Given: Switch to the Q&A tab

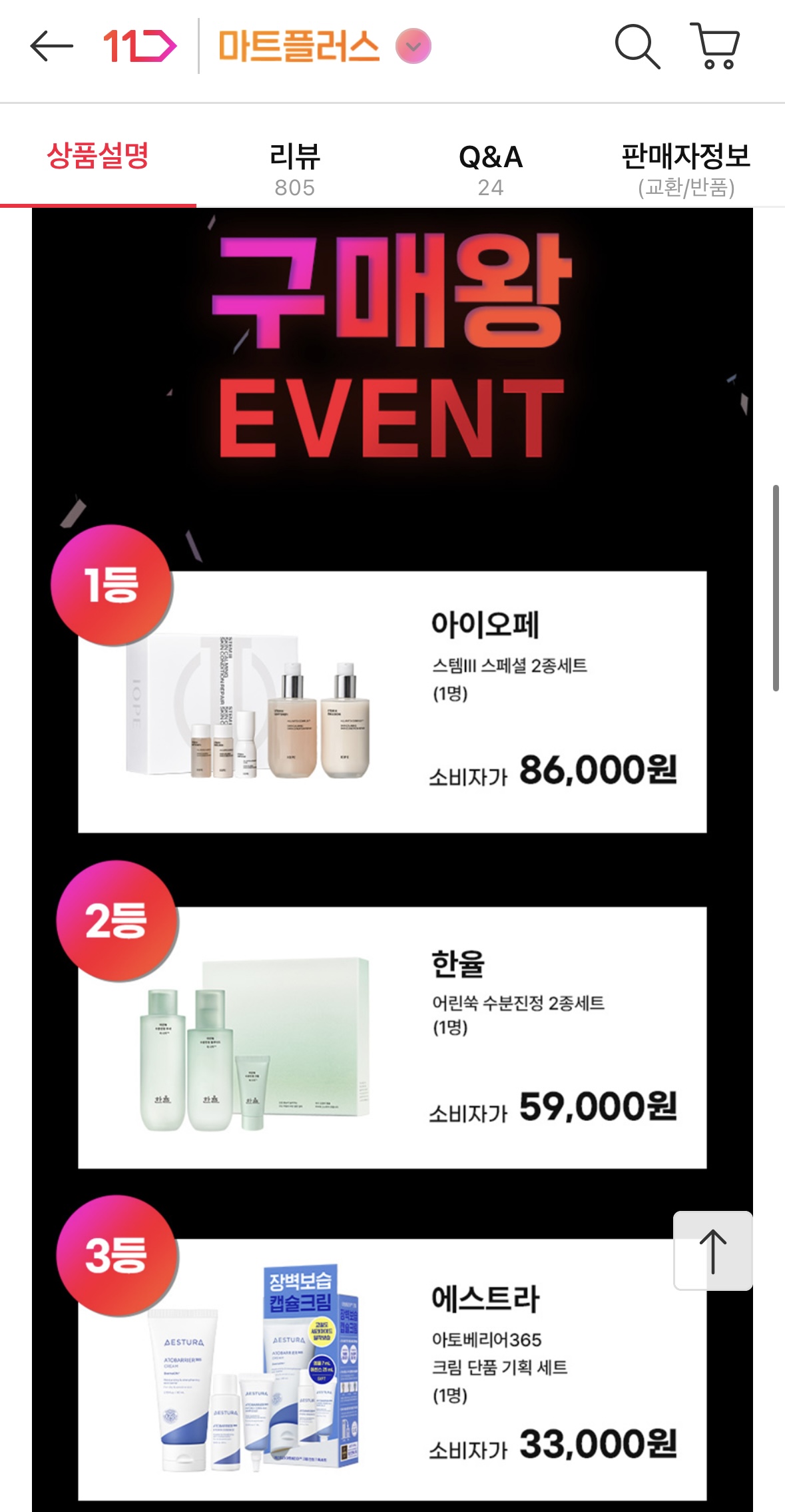Looking at the screenshot, I should point(491,169).
